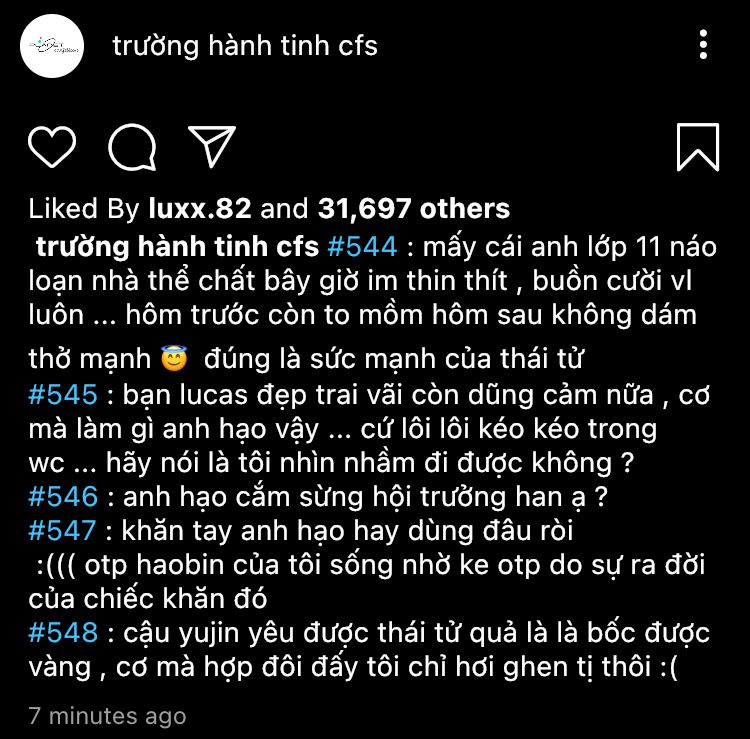The image size is (750, 739).
Task: Open trường hành tinh cfs profile picture
Action: click(52, 46)
